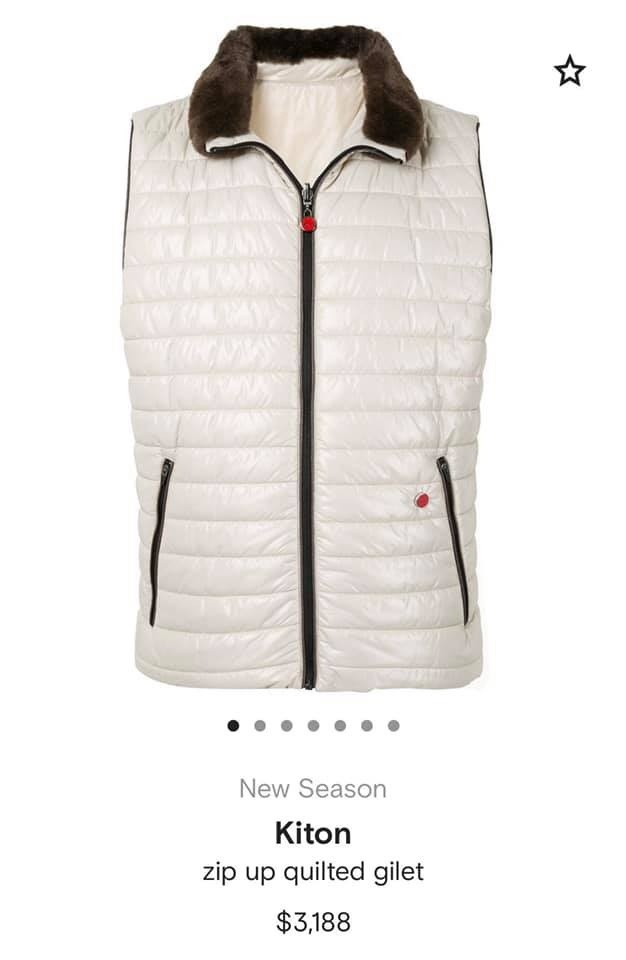Add the Kiton gilet to wishlist star

point(569,71)
